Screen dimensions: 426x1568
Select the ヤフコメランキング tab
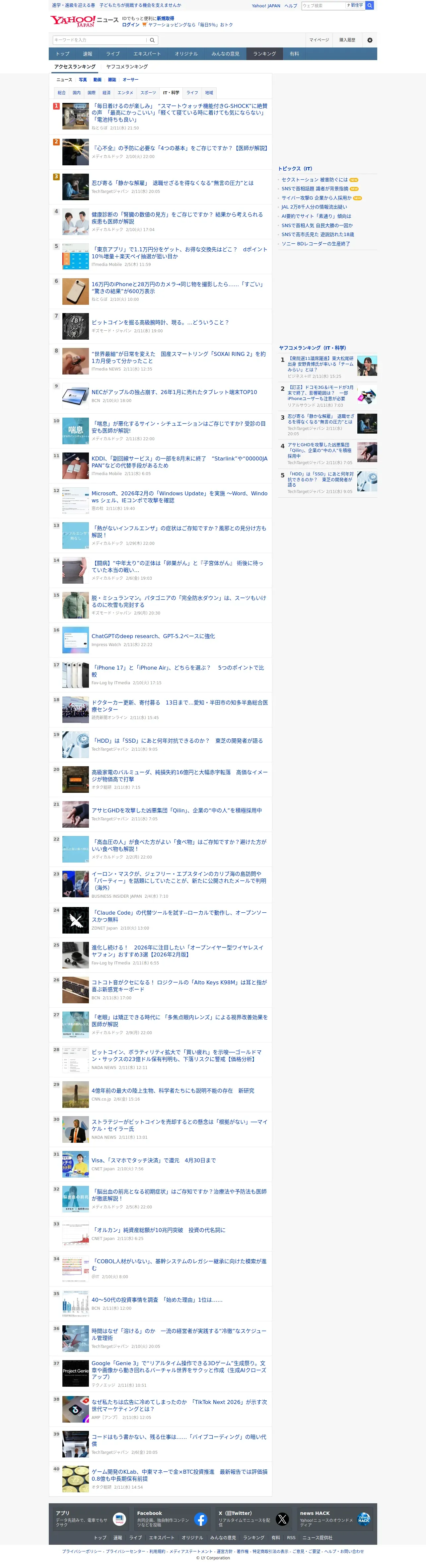coord(127,67)
